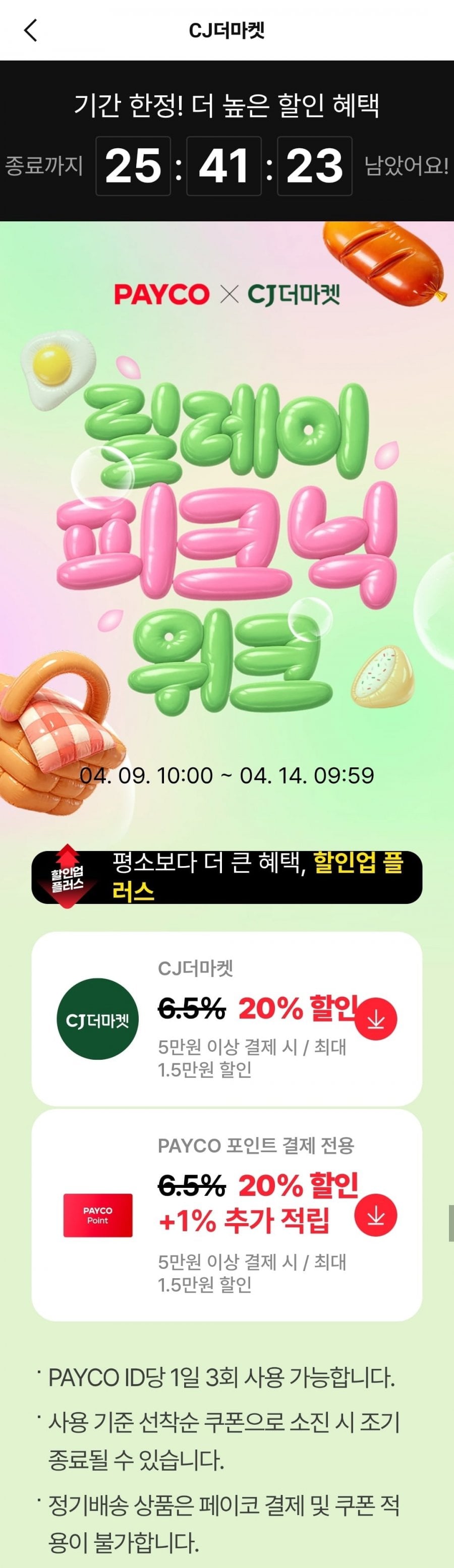Download the CJ더마켓 20% discount coupon
454x1568 pixels.
[x=375, y=1019]
